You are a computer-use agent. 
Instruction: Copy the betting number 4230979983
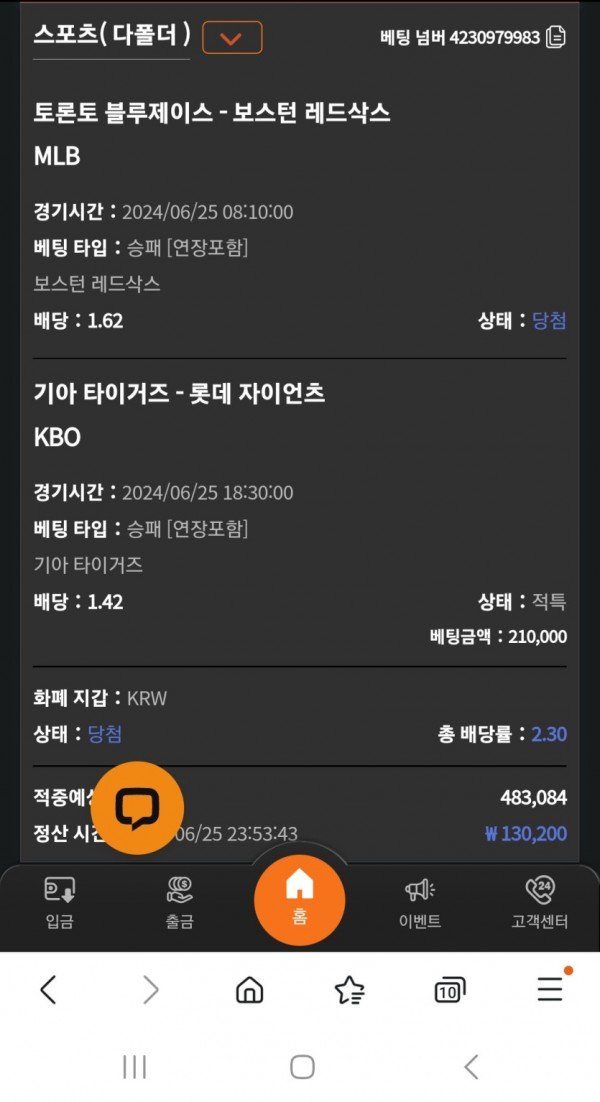(556, 38)
